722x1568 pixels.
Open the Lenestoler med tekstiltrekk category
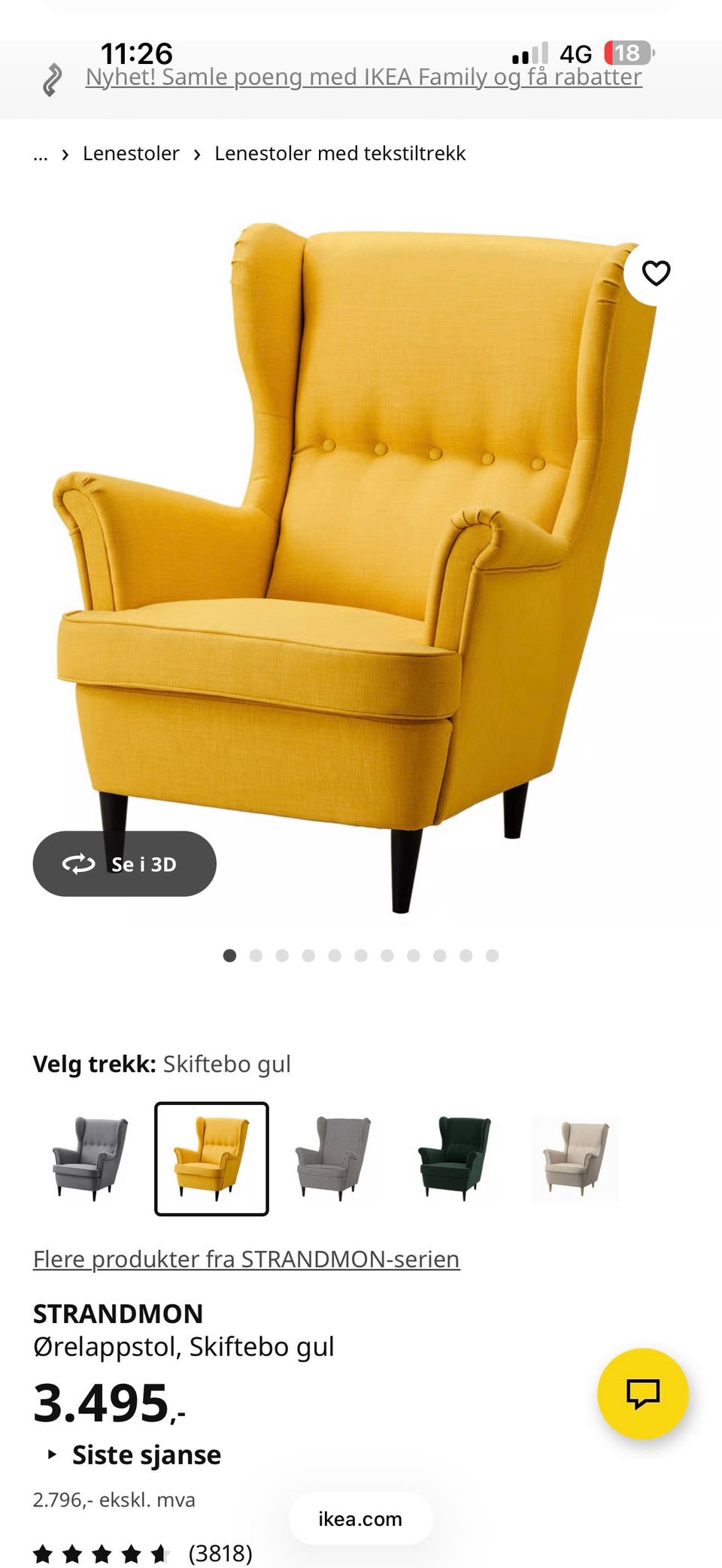click(340, 153)
